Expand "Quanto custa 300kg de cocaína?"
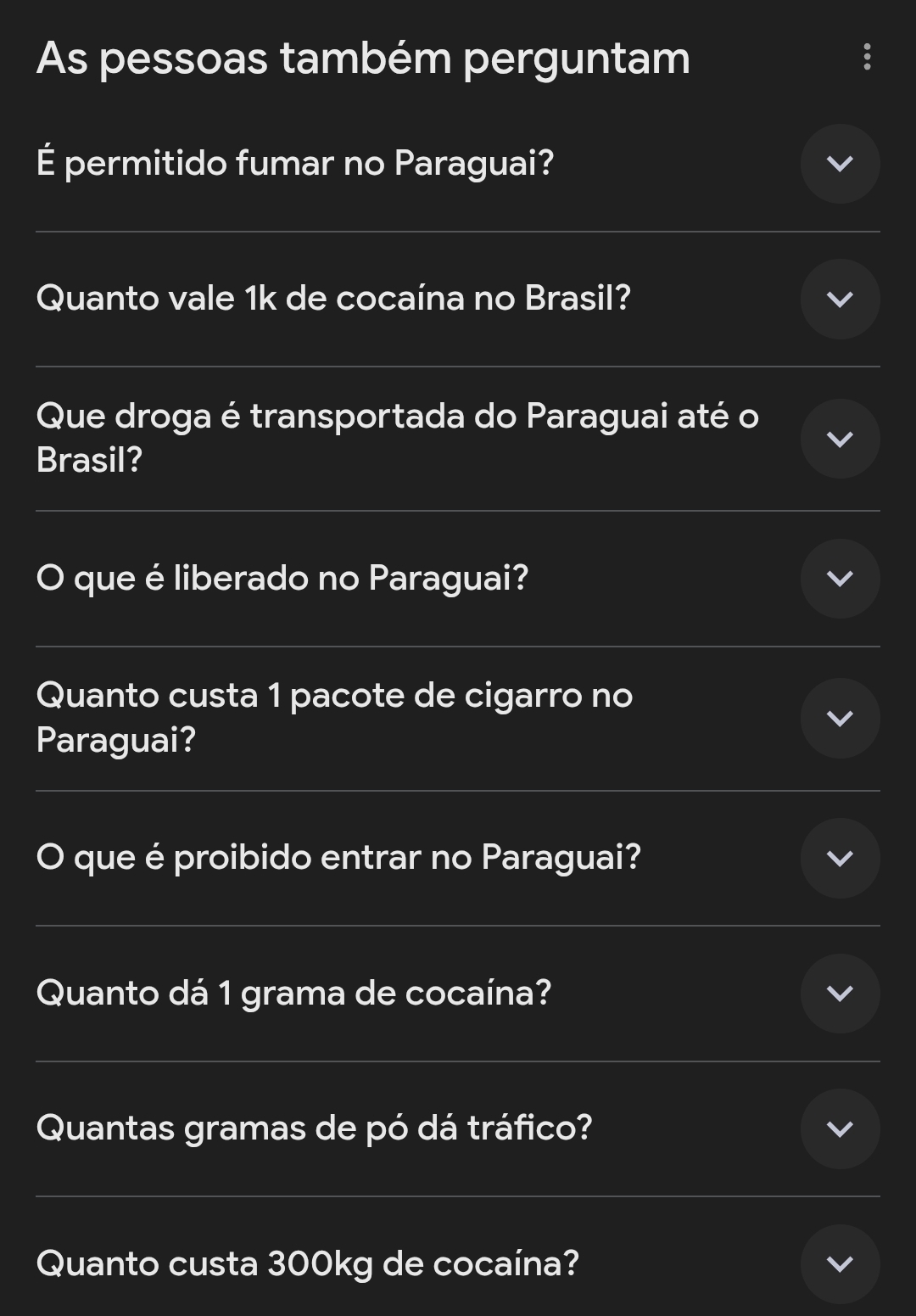916x1316 pixels. tap(840, 1263)
